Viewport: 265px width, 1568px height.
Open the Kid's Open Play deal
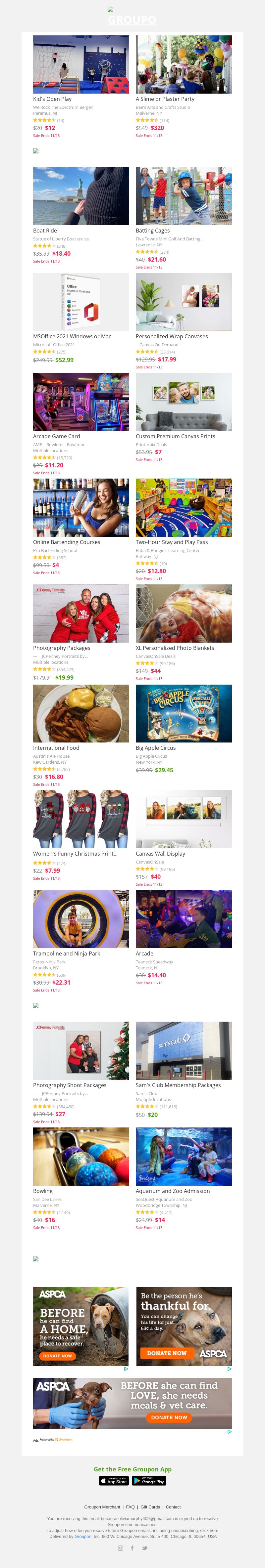coord(80,64)
